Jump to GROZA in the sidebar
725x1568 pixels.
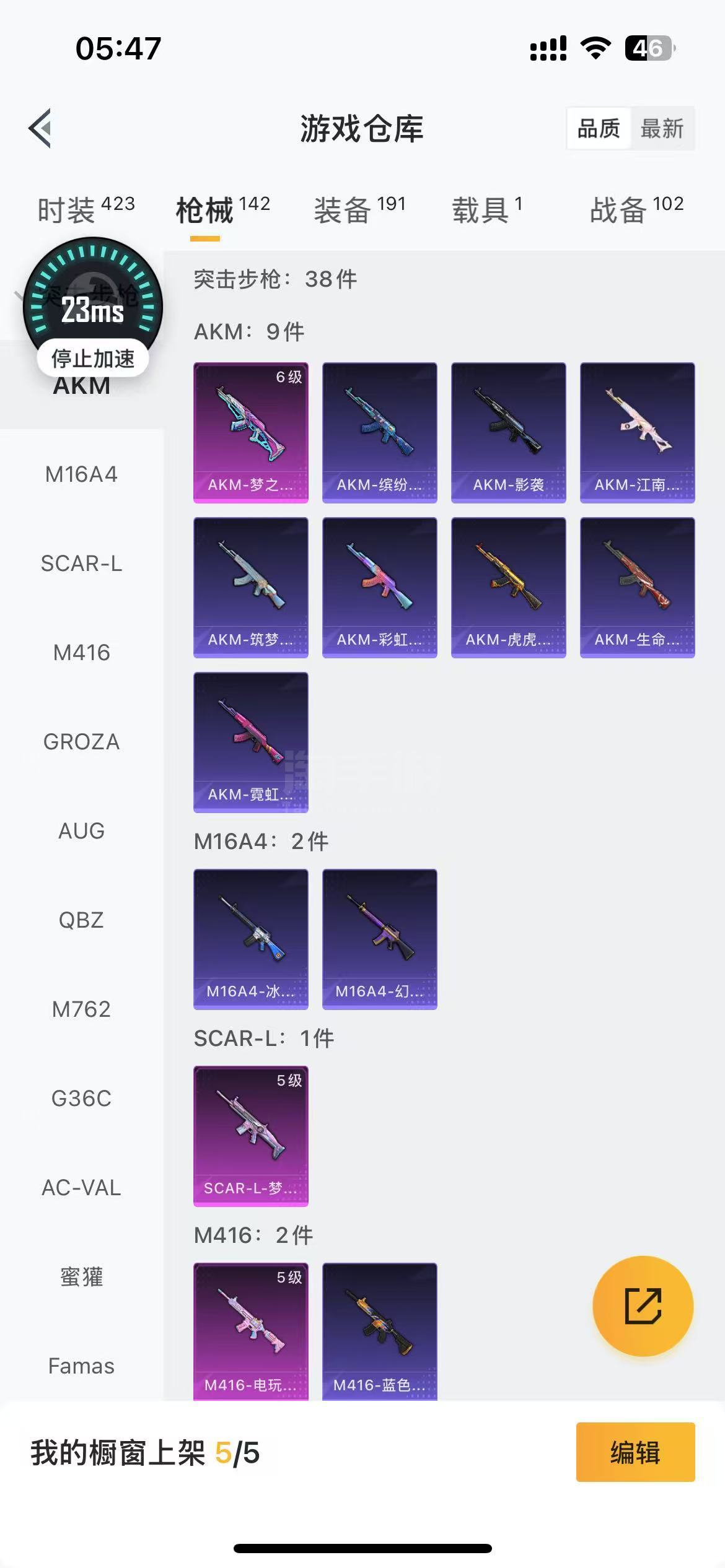[81, 742]
